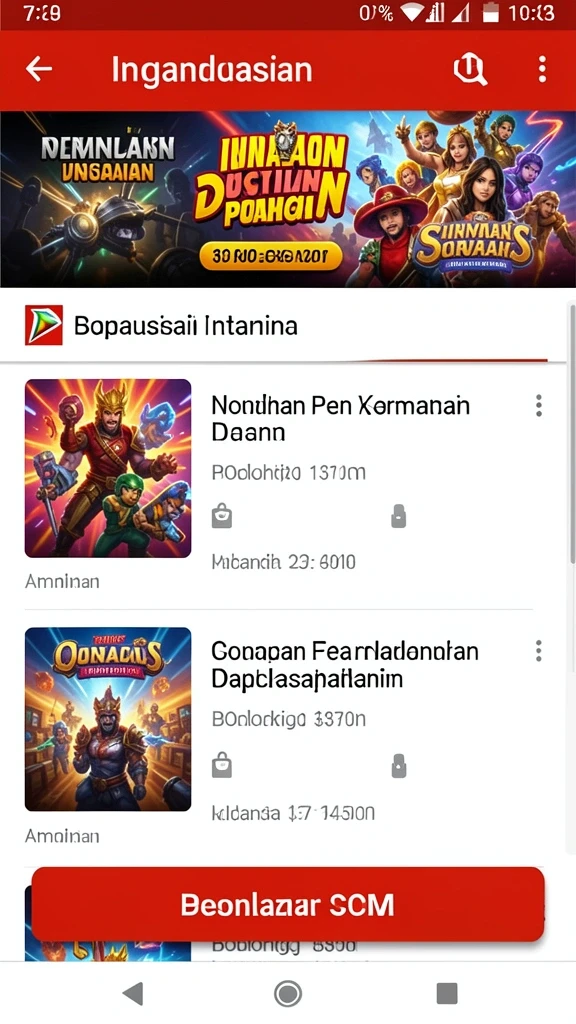
Task: Open the promotional games banner
Action: click(x=288, y=199)
